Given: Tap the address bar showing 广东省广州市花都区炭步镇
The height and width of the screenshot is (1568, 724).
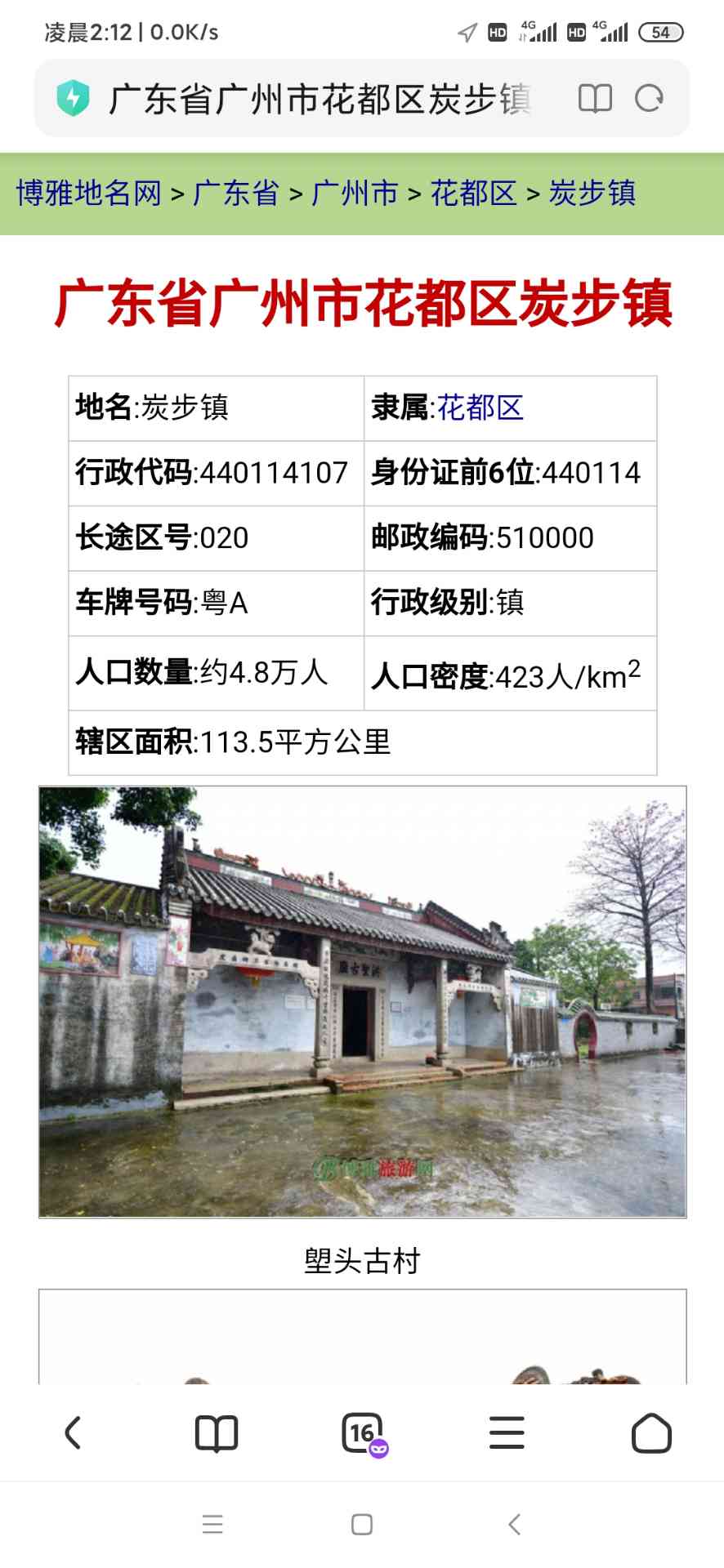Looking at the screenshot, I should (x=319, y=99).
